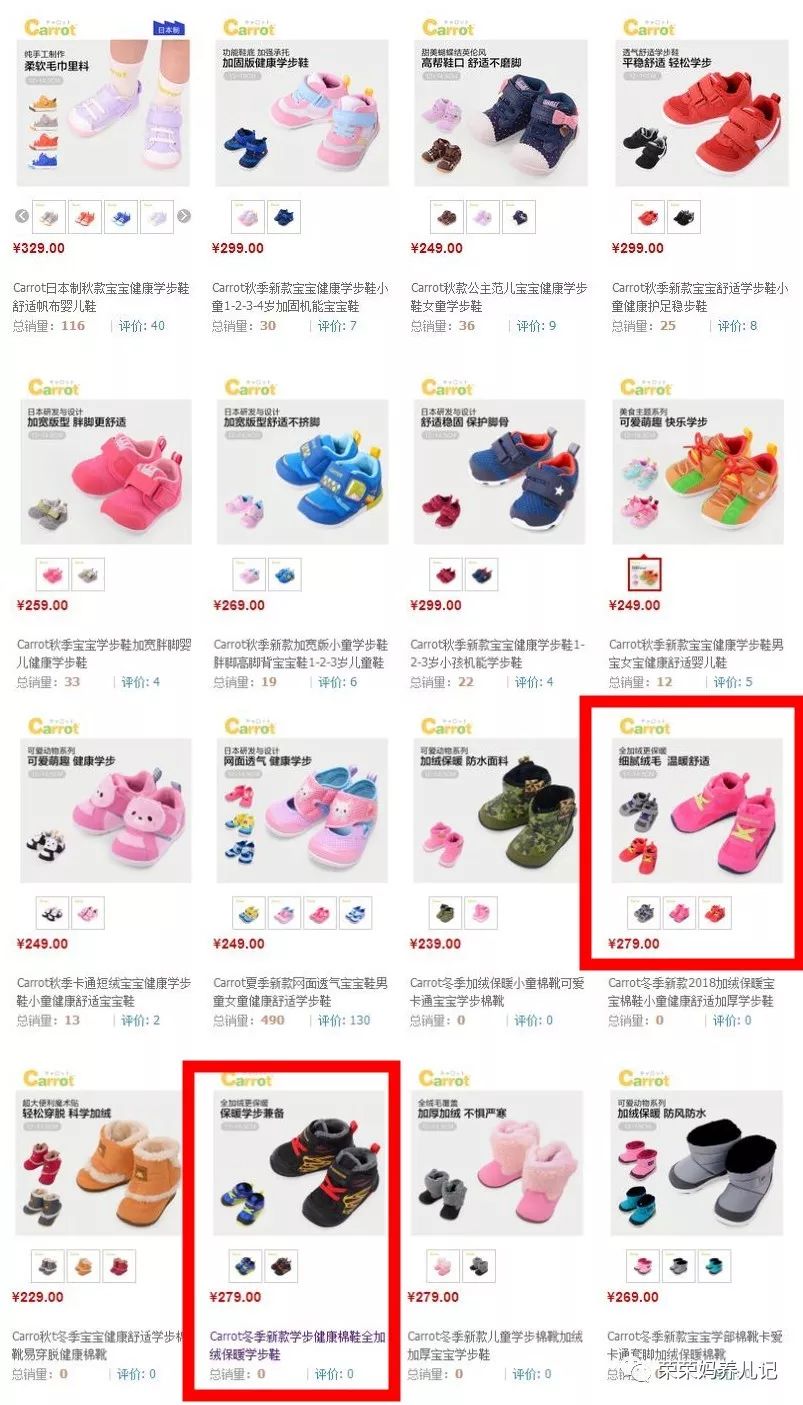Open the ¥329 Carrot日本制 towel-fabric shoe product
The height and width of the screenshot is (1405, 803).
pos(103,112)
